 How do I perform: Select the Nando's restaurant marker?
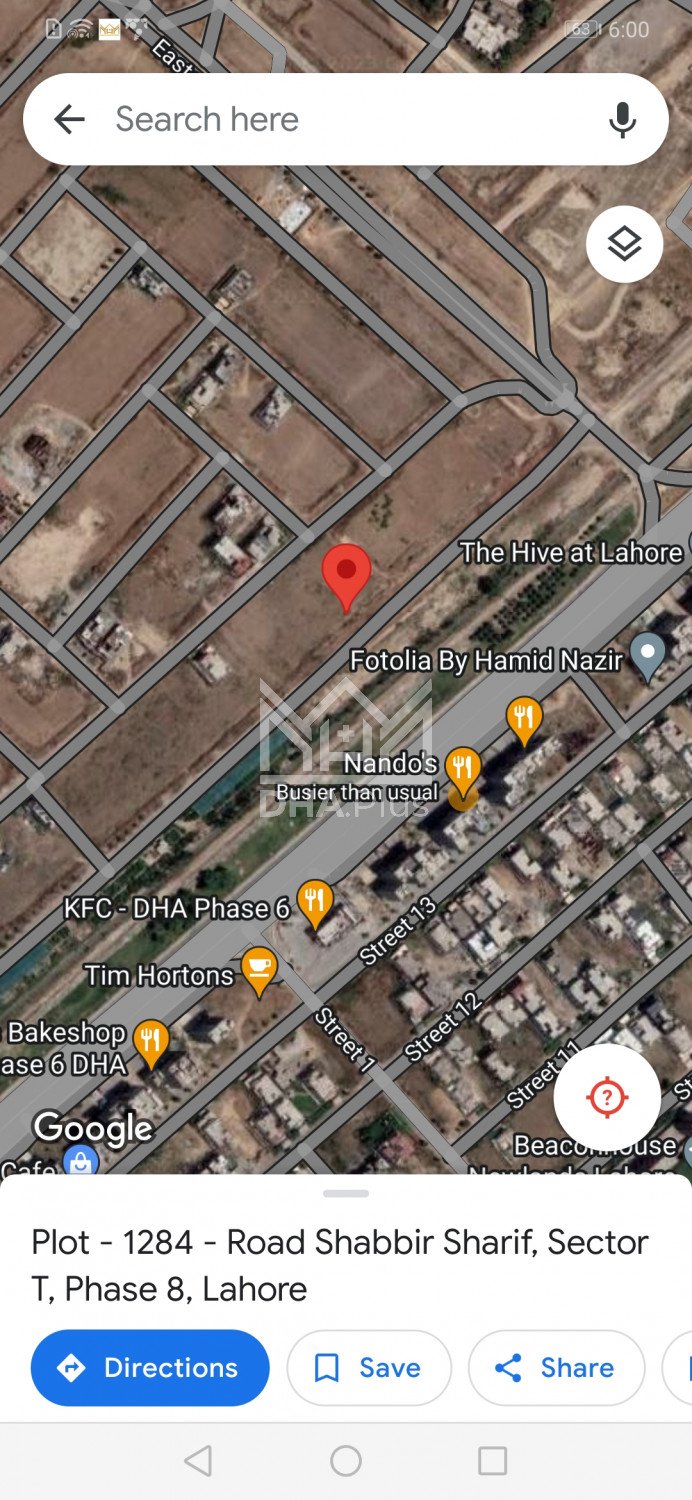click(462, 768)
